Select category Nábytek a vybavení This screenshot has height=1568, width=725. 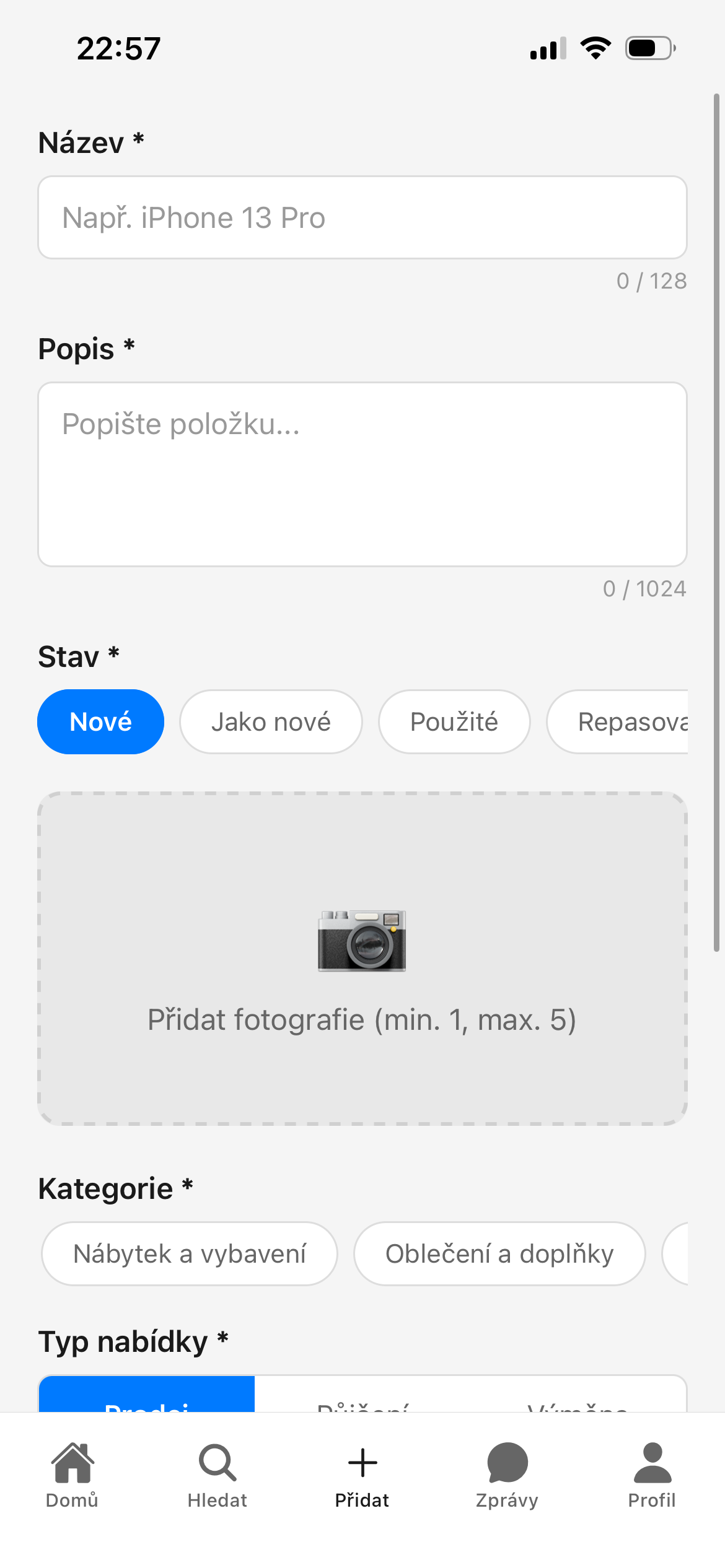[189, 1253]
